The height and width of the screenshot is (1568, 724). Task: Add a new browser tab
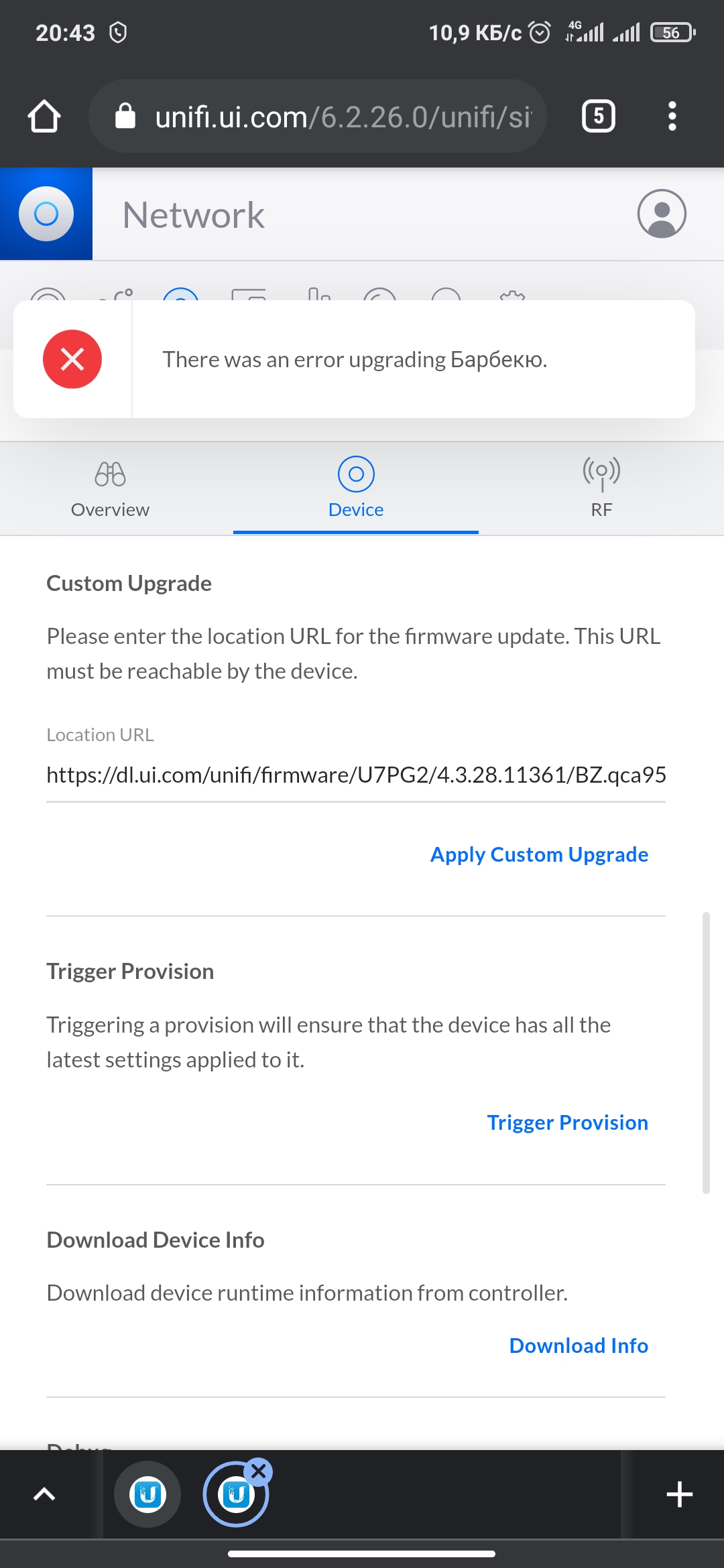coord(679,1494)
